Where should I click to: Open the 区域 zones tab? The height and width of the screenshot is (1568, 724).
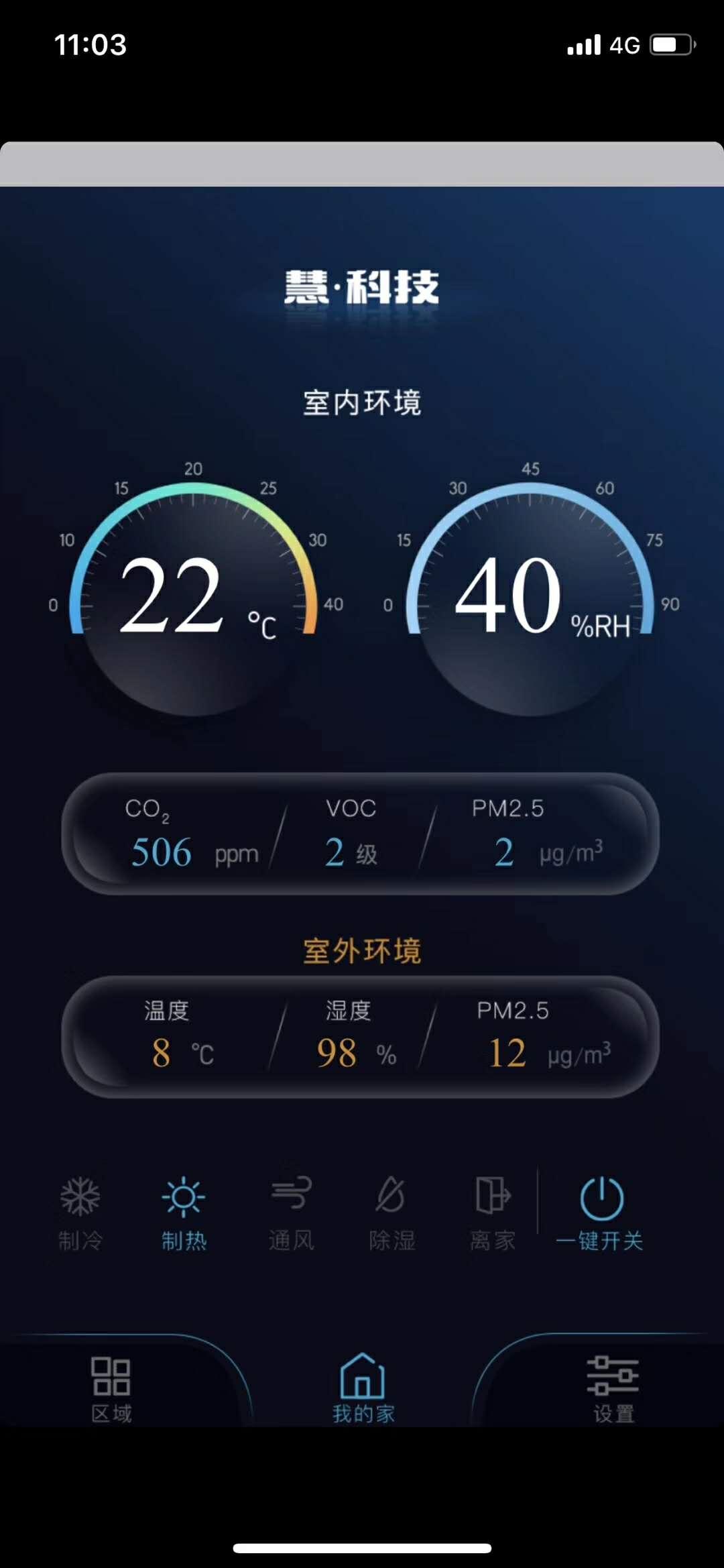[x=111, y=1388]
